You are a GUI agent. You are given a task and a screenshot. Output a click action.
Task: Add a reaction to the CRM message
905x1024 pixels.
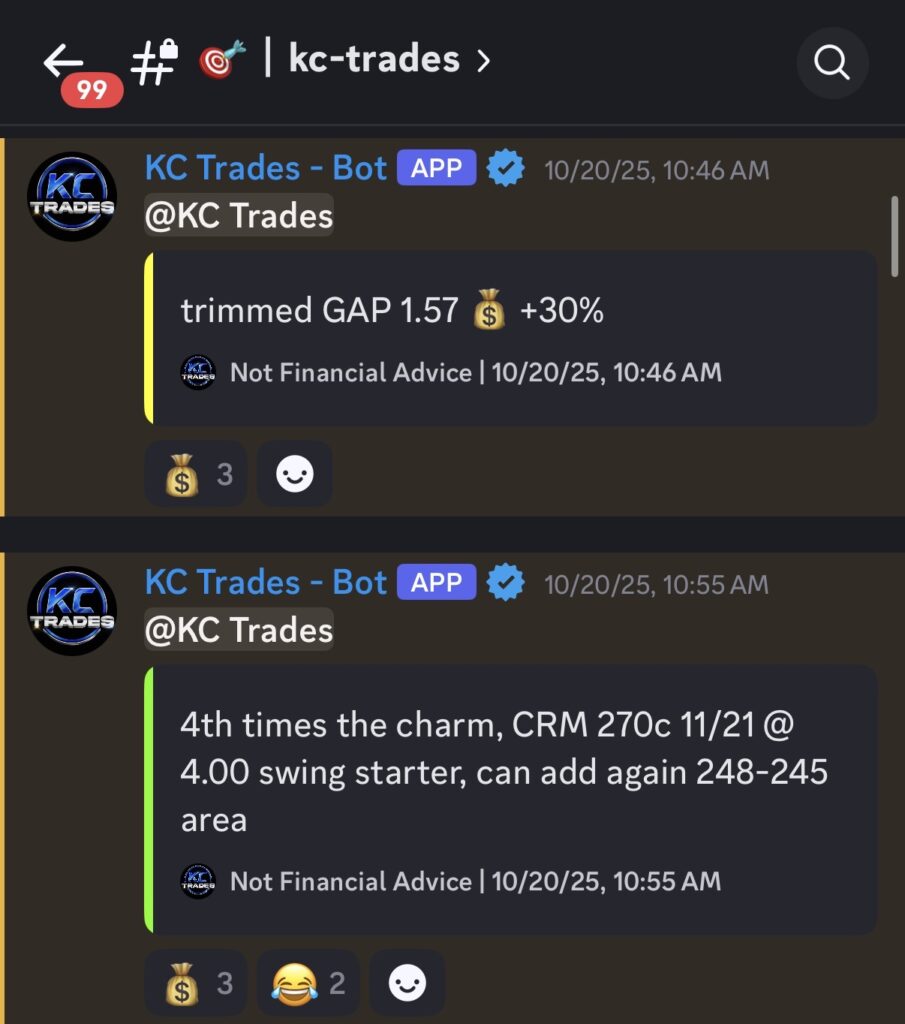pyautogui.click(x=407, y=984)
